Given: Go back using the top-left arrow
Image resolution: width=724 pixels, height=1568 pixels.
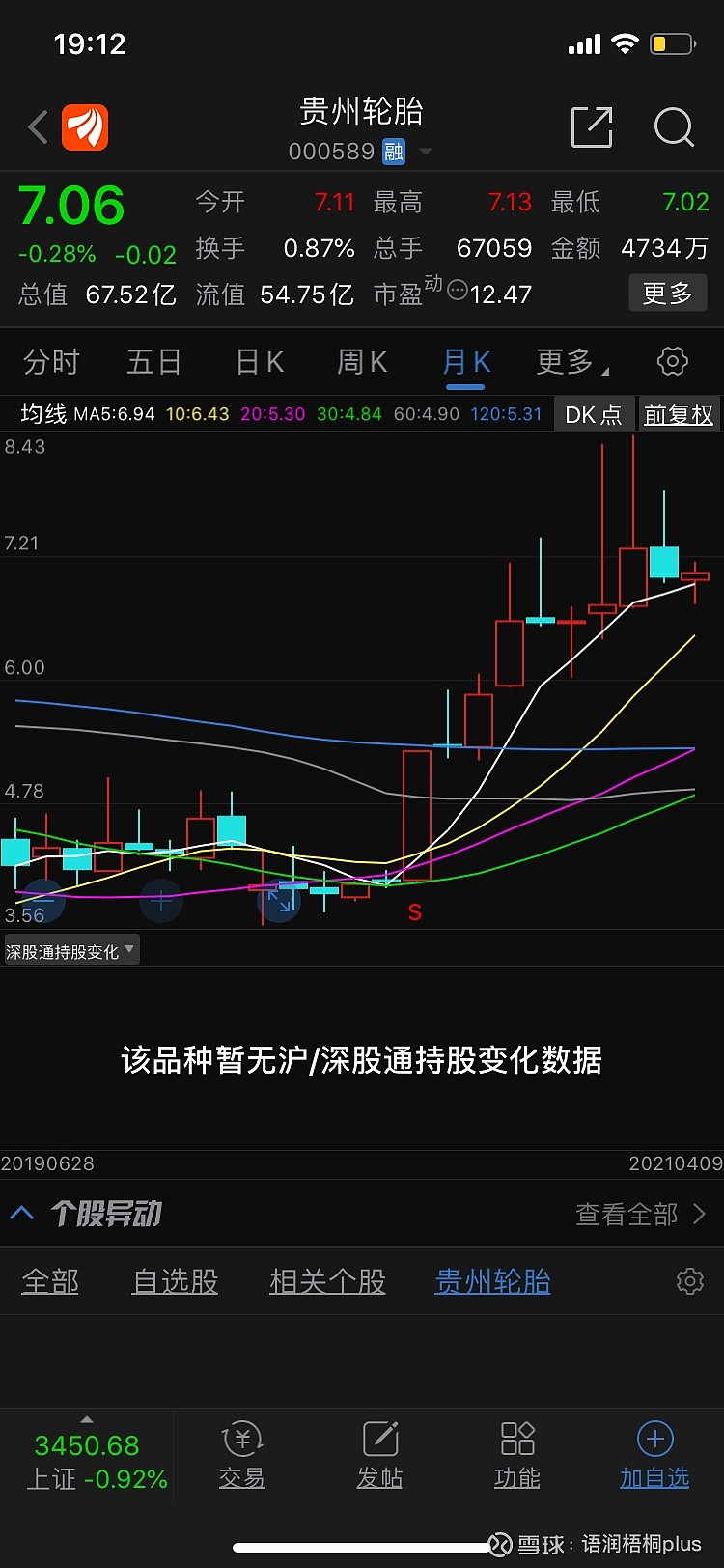Looking at the screenshot, I should pyautogui.click(x=38, y=127).
